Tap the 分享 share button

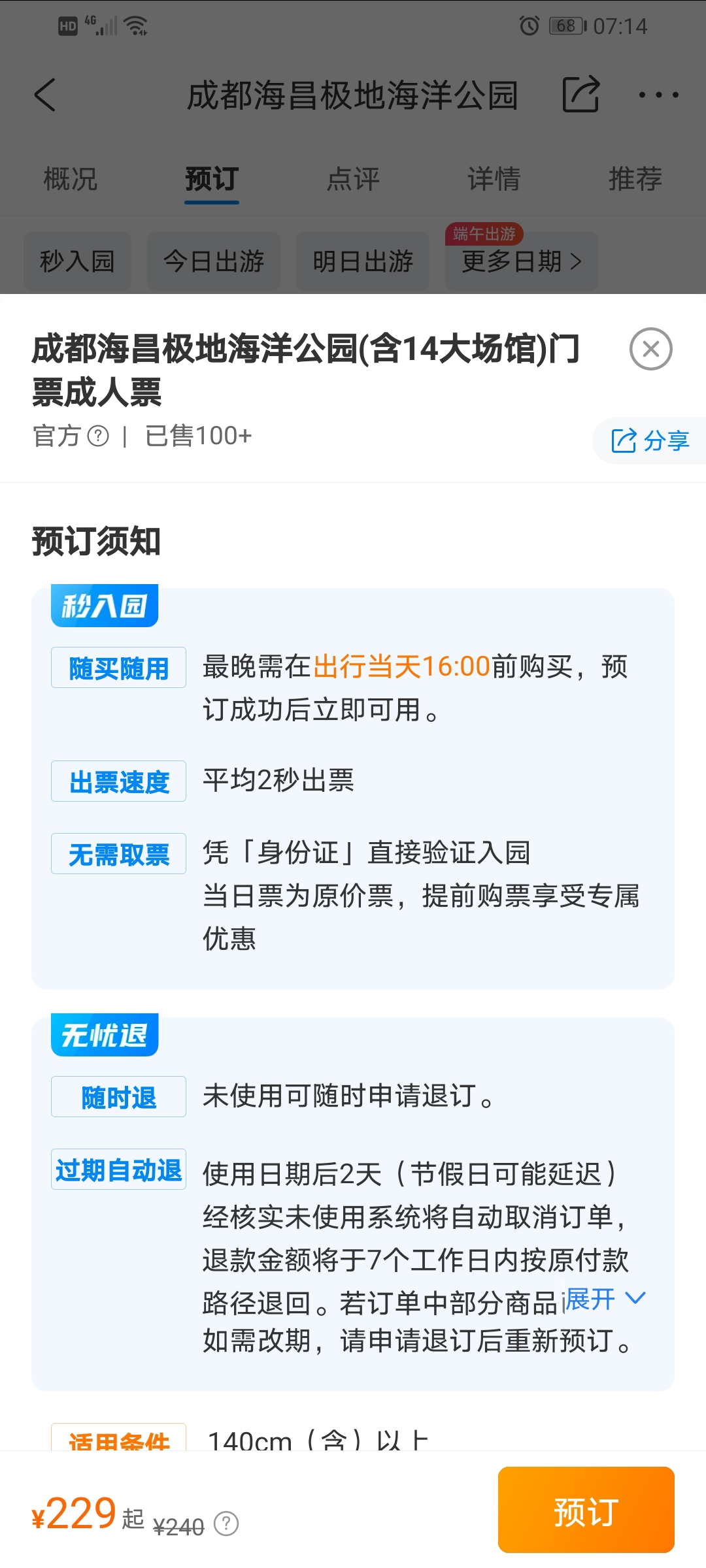(650, 441)
